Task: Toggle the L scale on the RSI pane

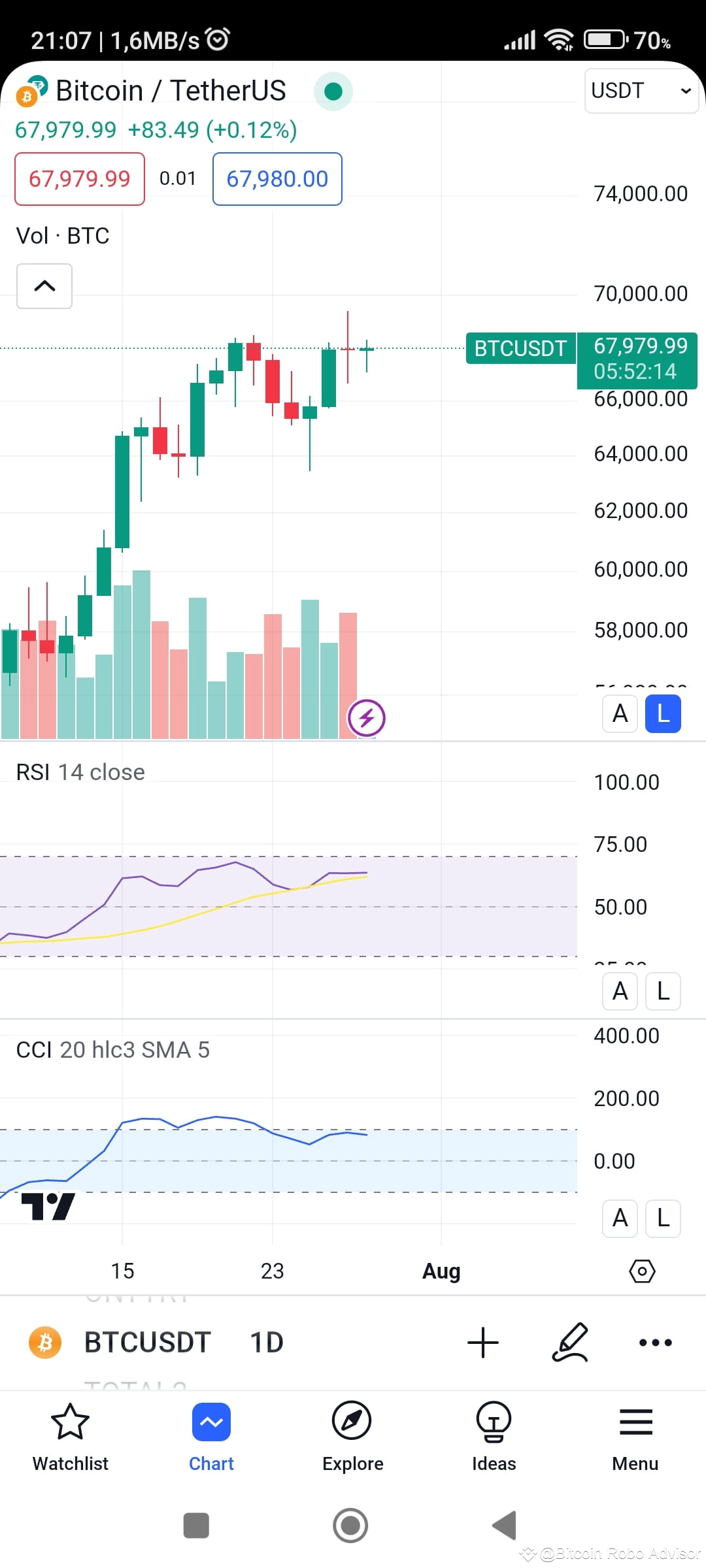Action: point(662,991)
